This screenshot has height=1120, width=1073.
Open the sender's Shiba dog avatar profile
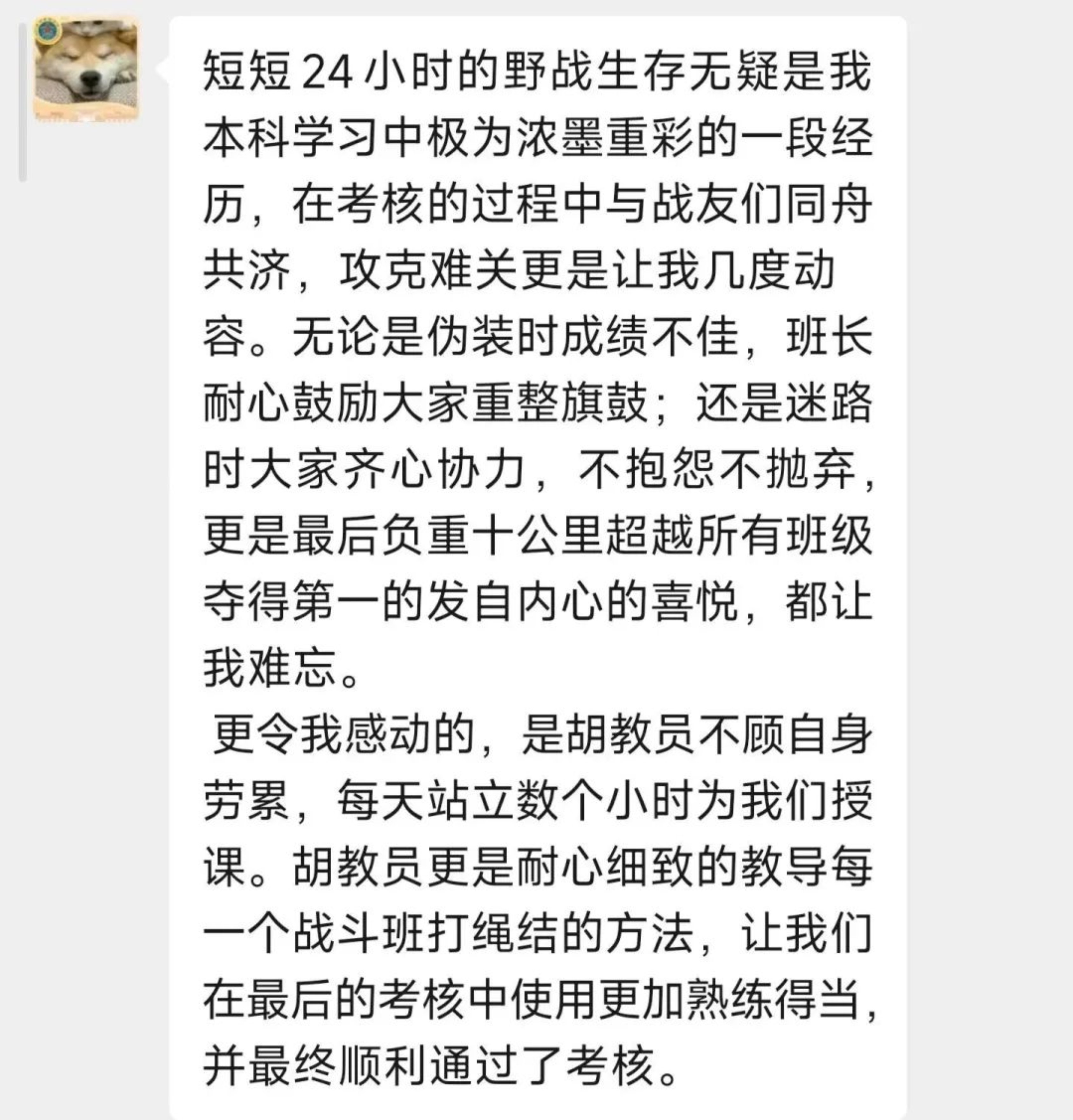click(x=87, y=69)
